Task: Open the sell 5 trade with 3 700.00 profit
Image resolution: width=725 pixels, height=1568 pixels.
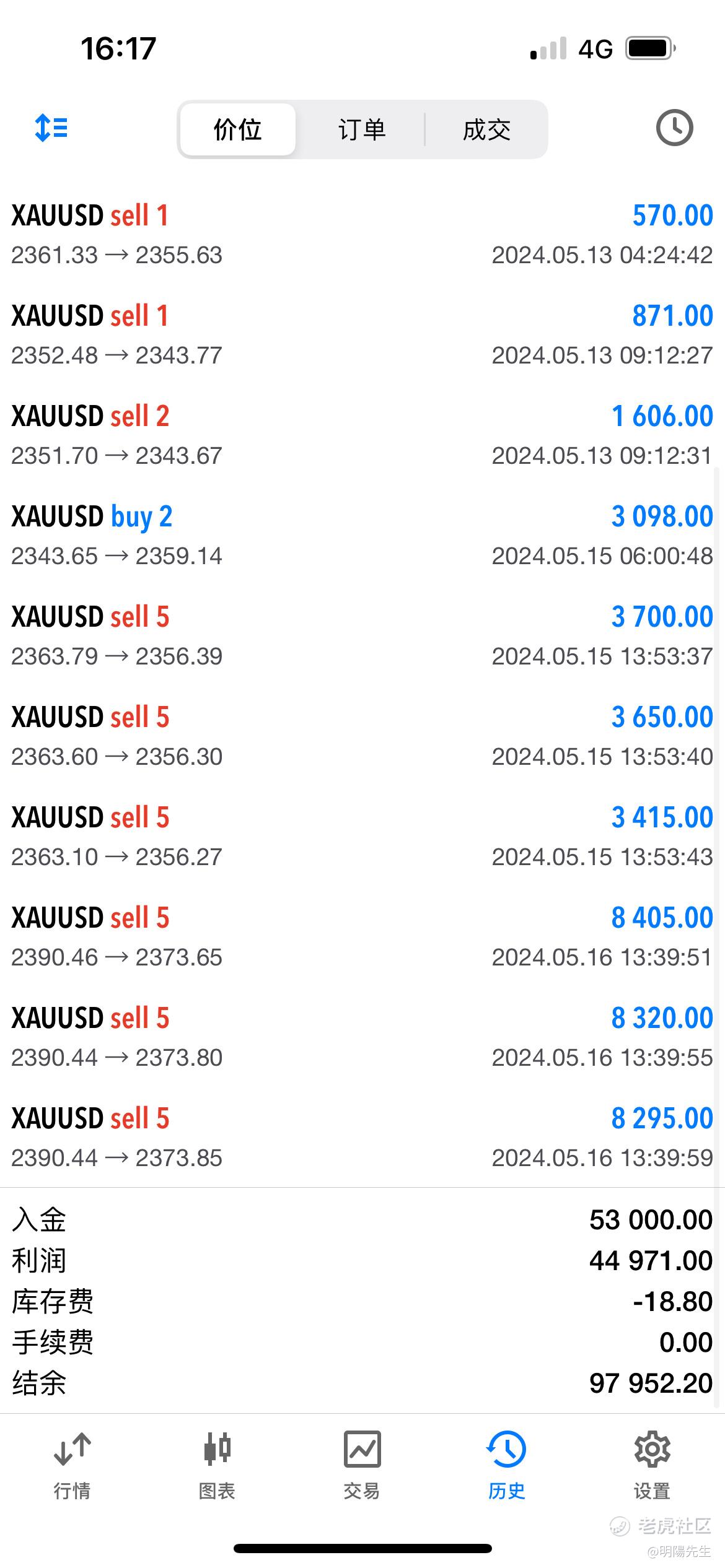Action: tap(362, 636)
